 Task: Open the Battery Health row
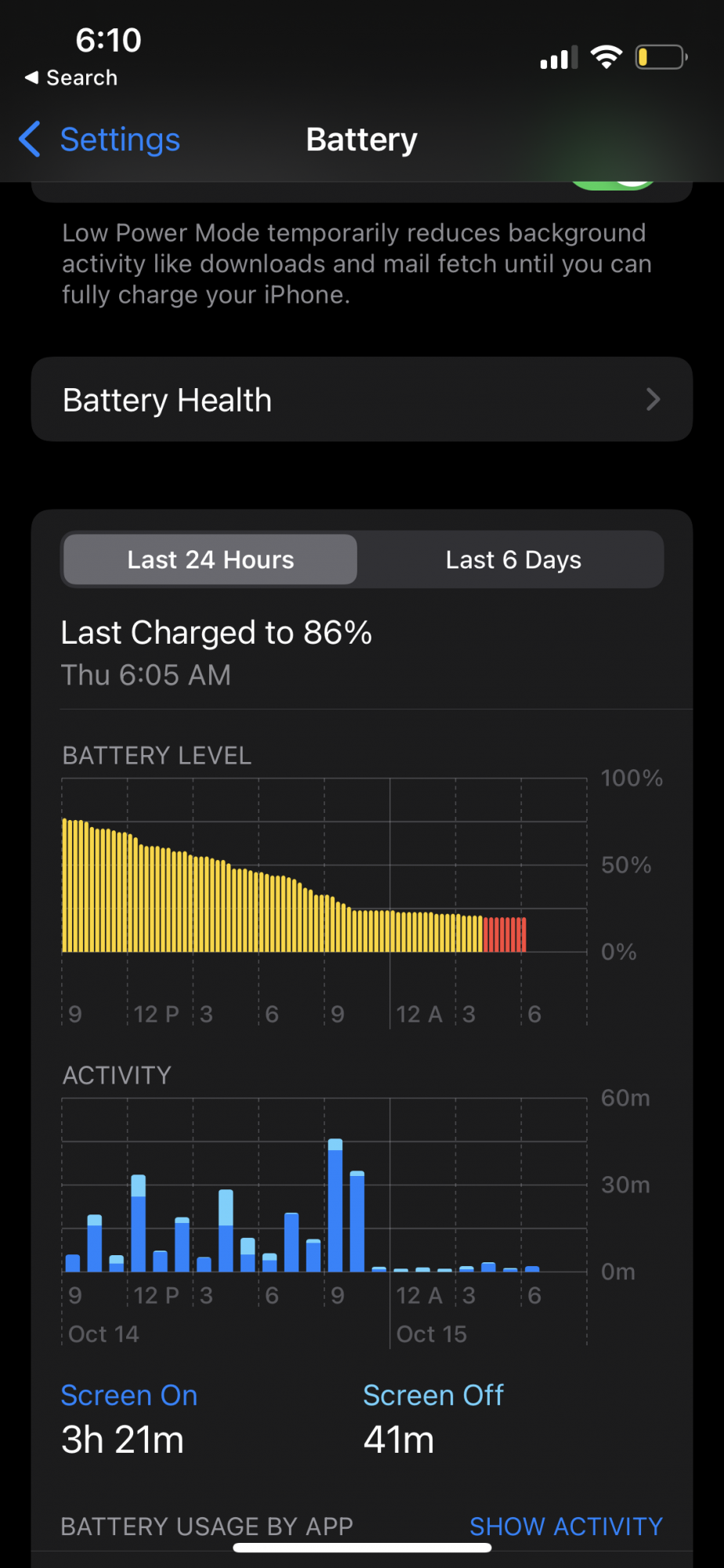tap(362, 400)
